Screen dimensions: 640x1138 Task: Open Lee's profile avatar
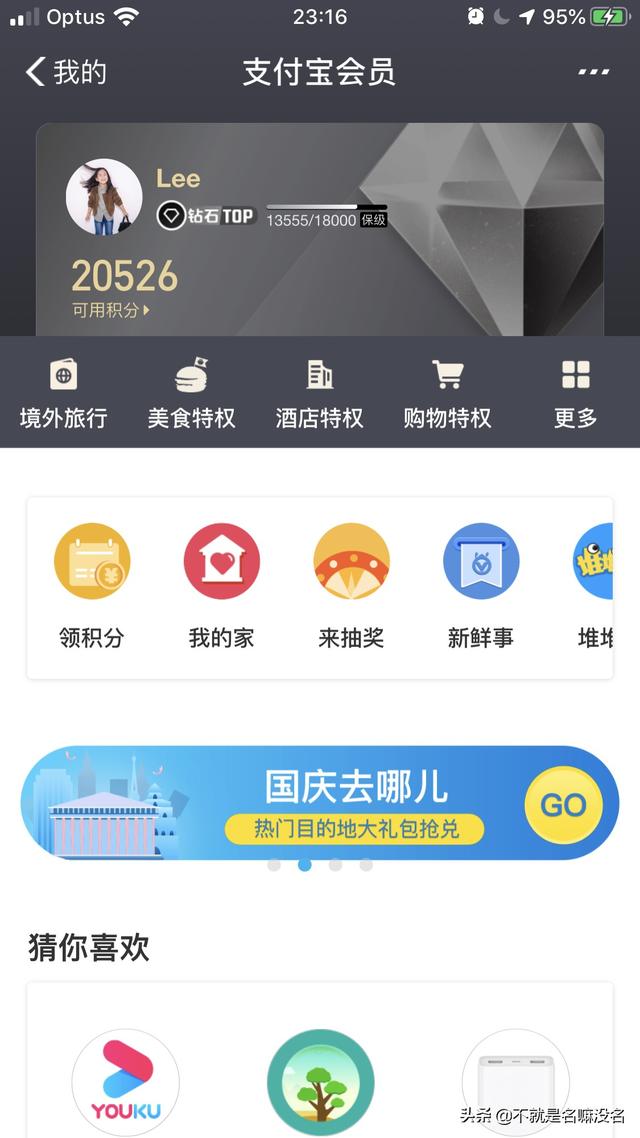click(104, 197)
